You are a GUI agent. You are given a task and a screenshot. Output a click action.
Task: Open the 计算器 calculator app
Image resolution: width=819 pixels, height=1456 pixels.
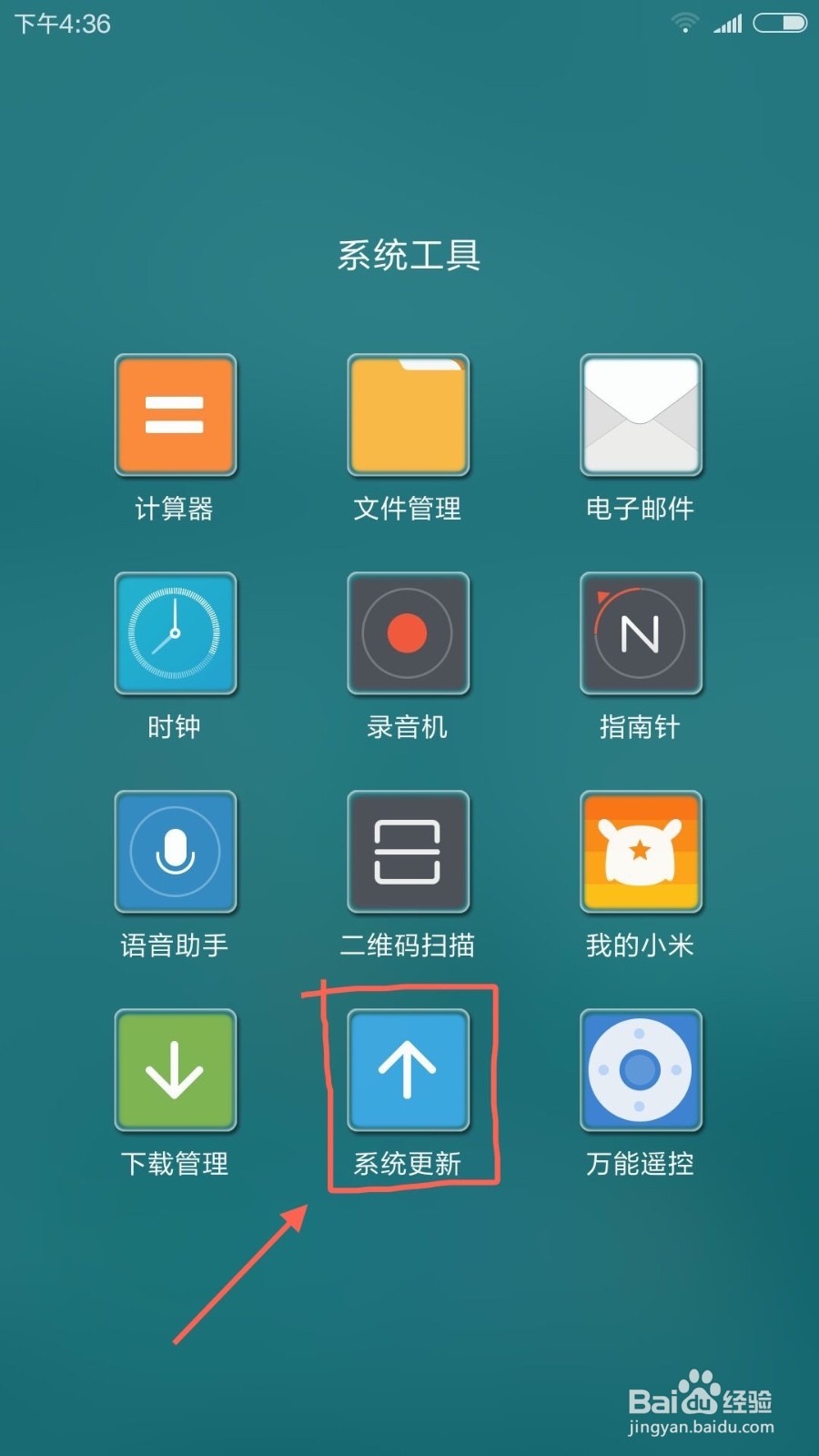click(x=175, y=415)
